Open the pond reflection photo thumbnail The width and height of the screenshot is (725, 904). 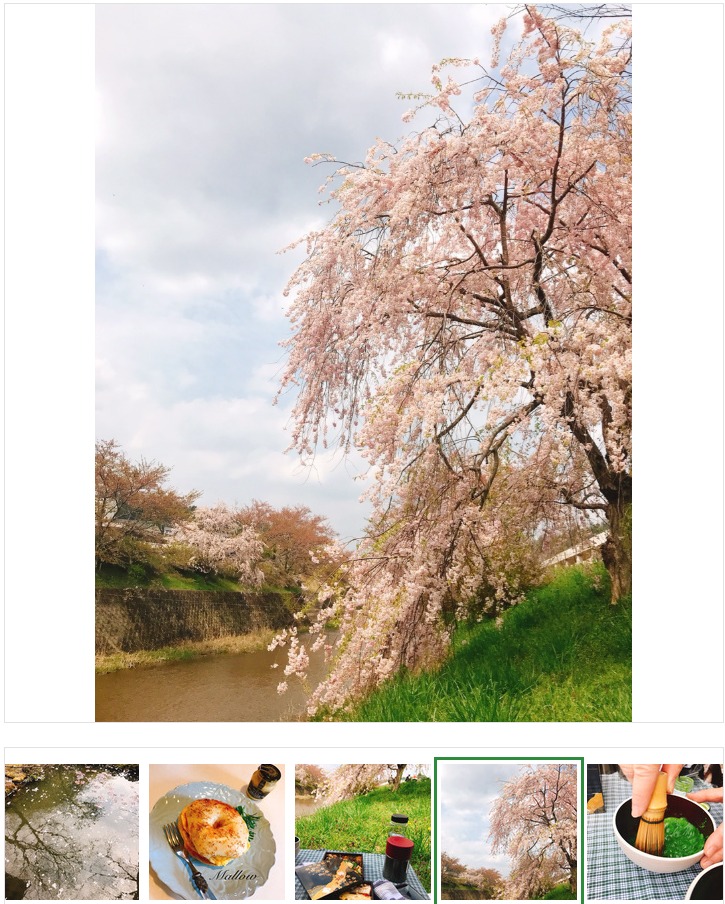[72, 832]
